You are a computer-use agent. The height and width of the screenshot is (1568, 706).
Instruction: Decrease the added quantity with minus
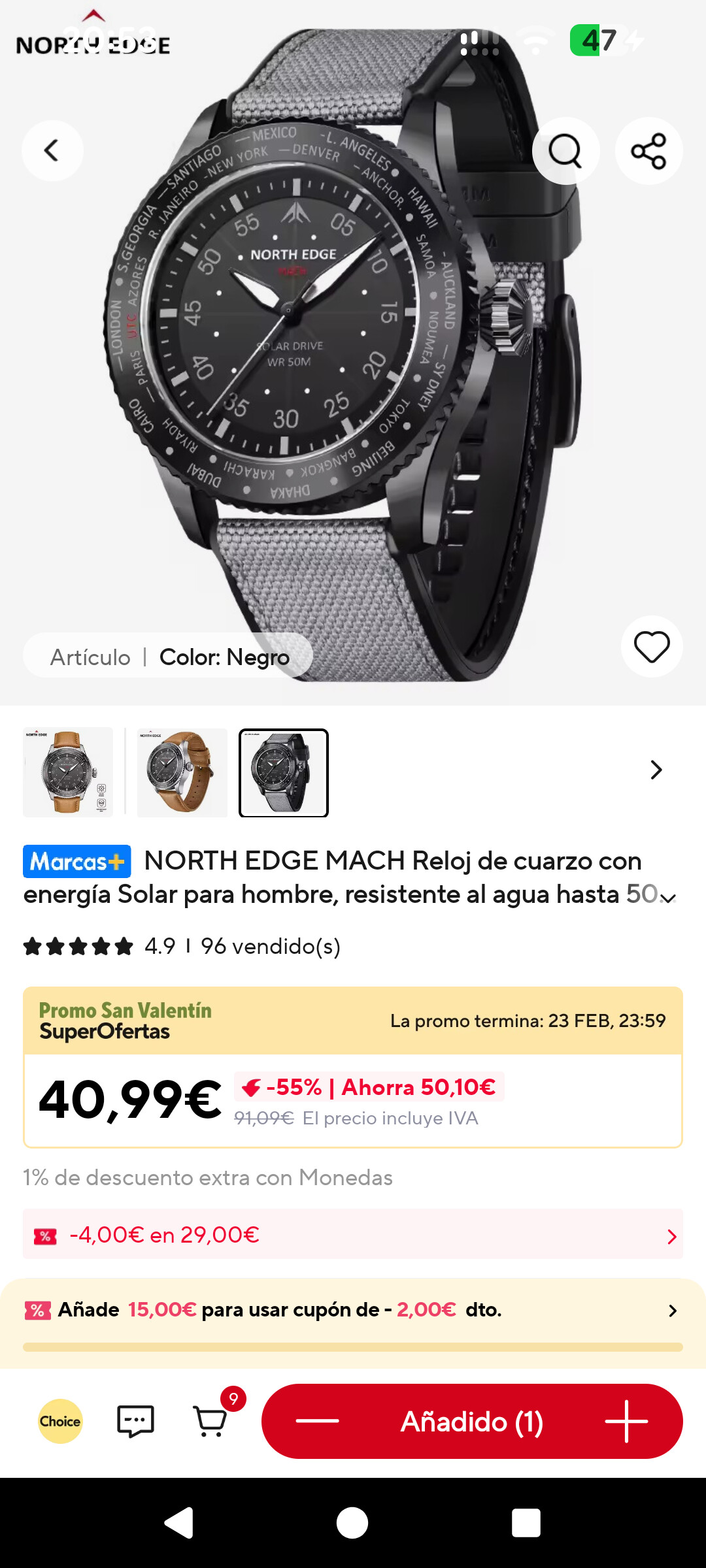(317, 1421)
